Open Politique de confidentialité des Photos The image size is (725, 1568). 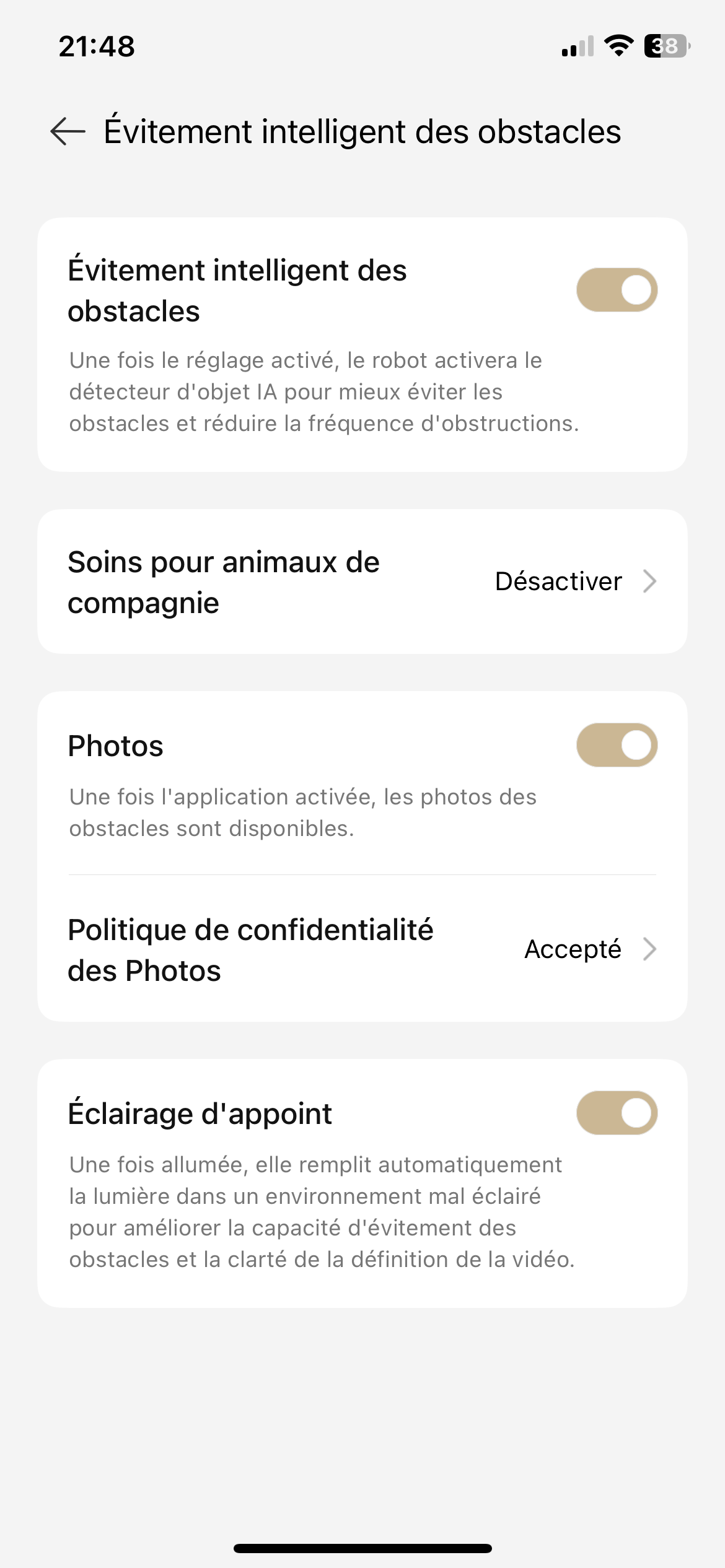[x=362, y=949]
